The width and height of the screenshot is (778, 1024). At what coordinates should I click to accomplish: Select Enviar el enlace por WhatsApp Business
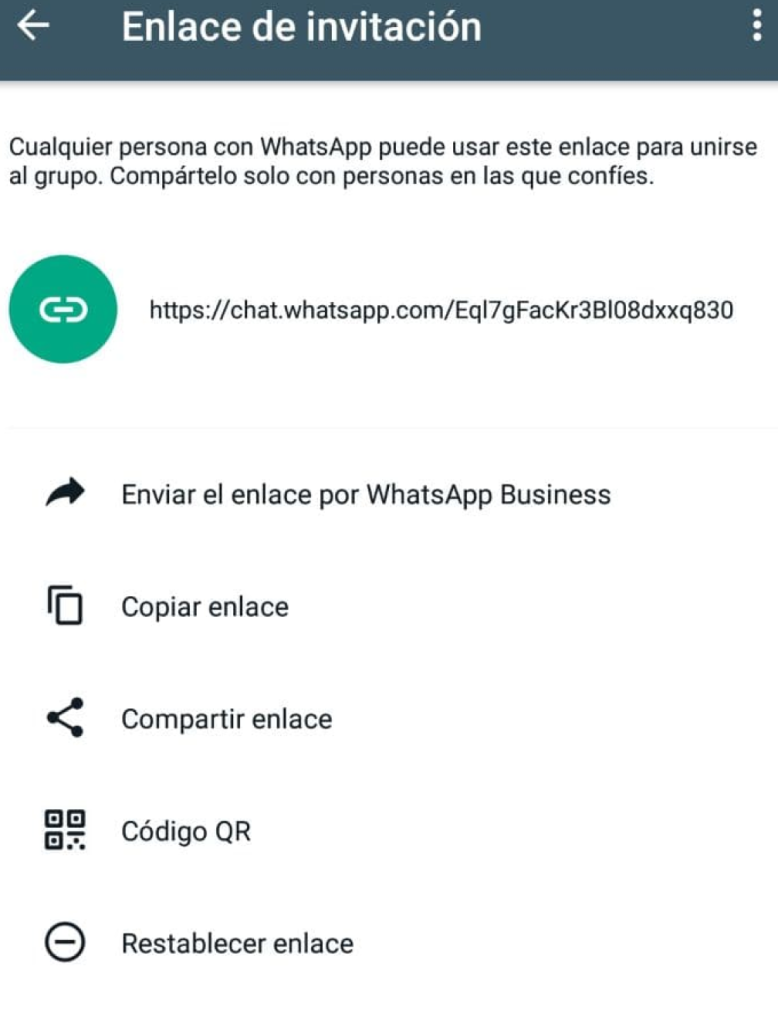(365, 494)
